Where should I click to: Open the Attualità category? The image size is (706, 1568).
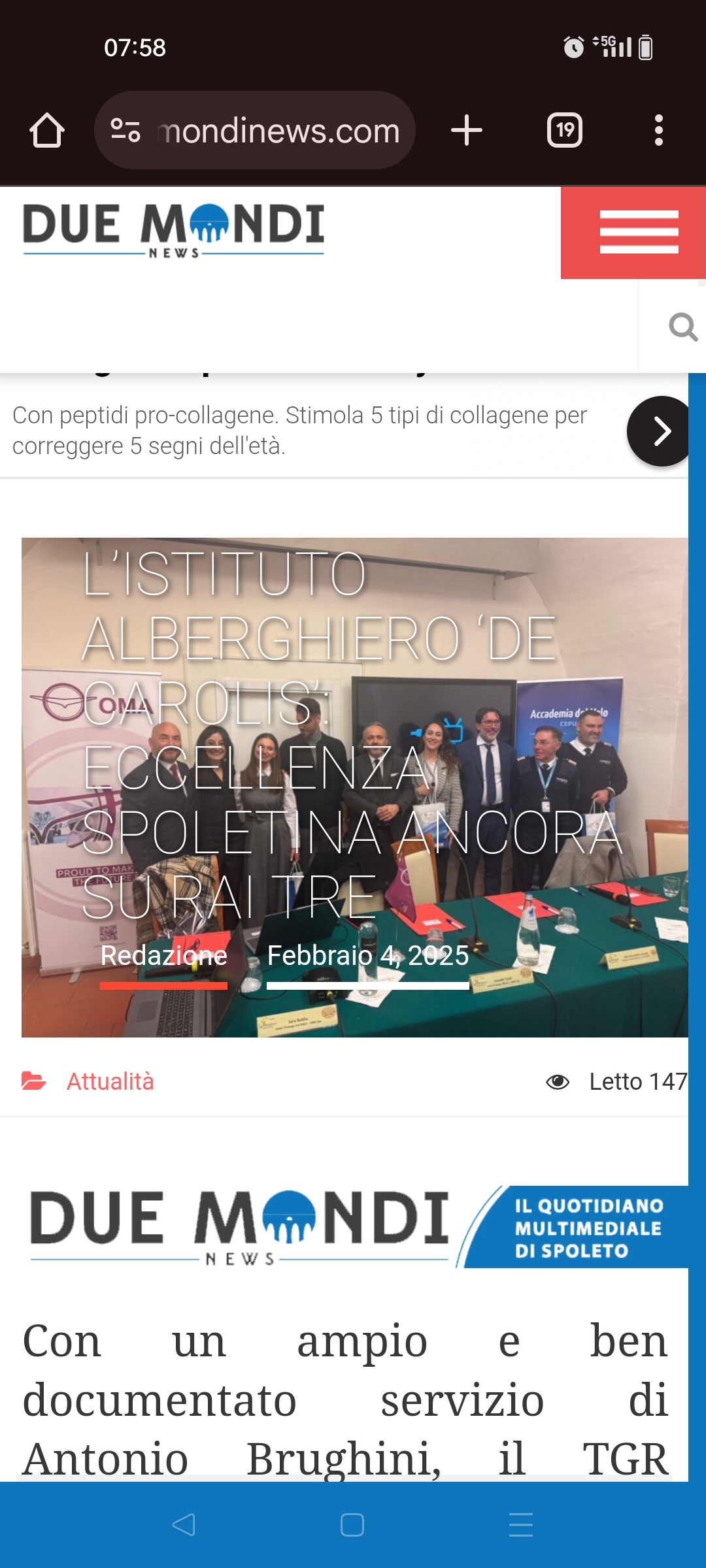110,1082
